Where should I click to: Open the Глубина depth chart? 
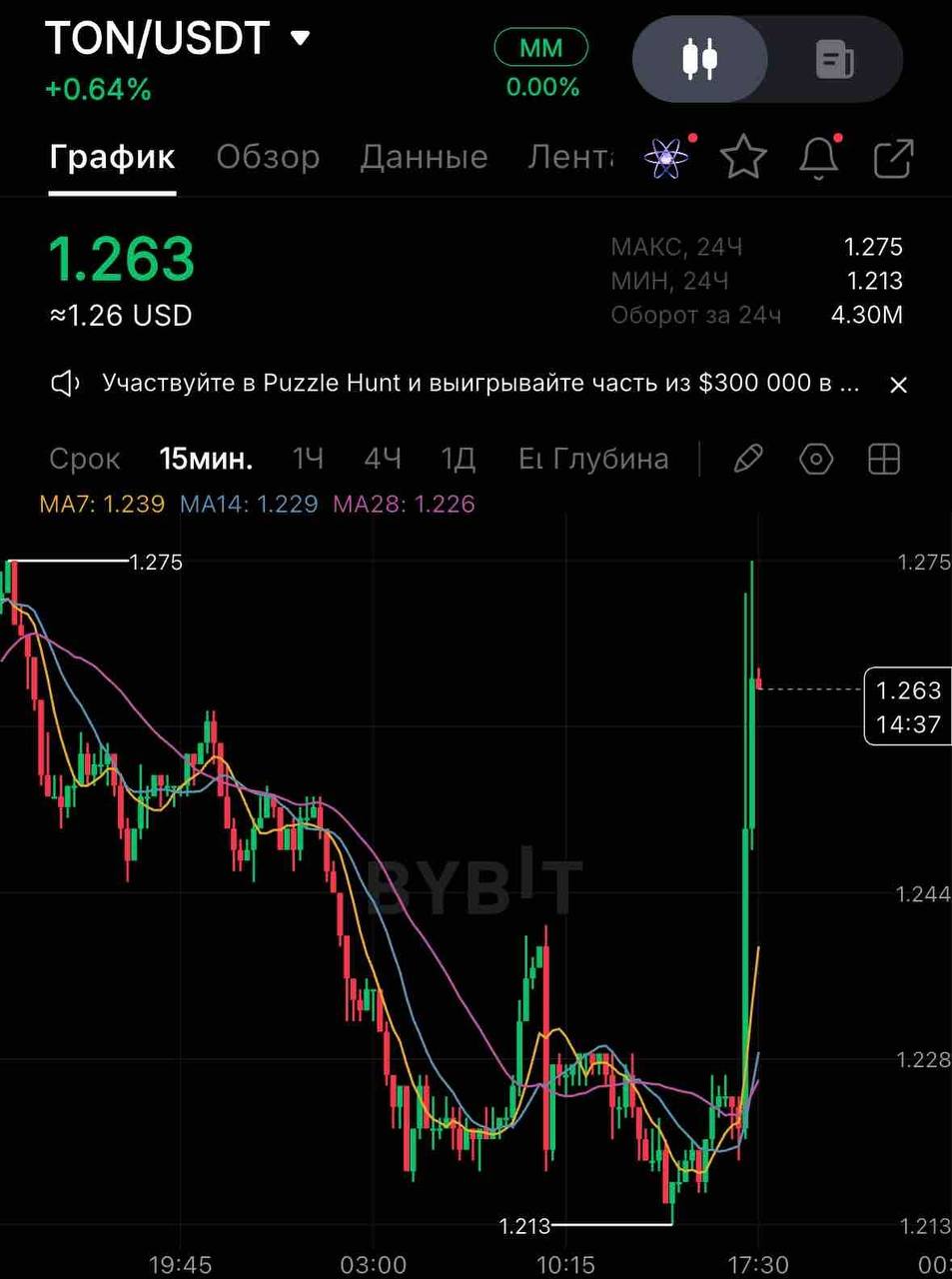[x=610, y=459]
